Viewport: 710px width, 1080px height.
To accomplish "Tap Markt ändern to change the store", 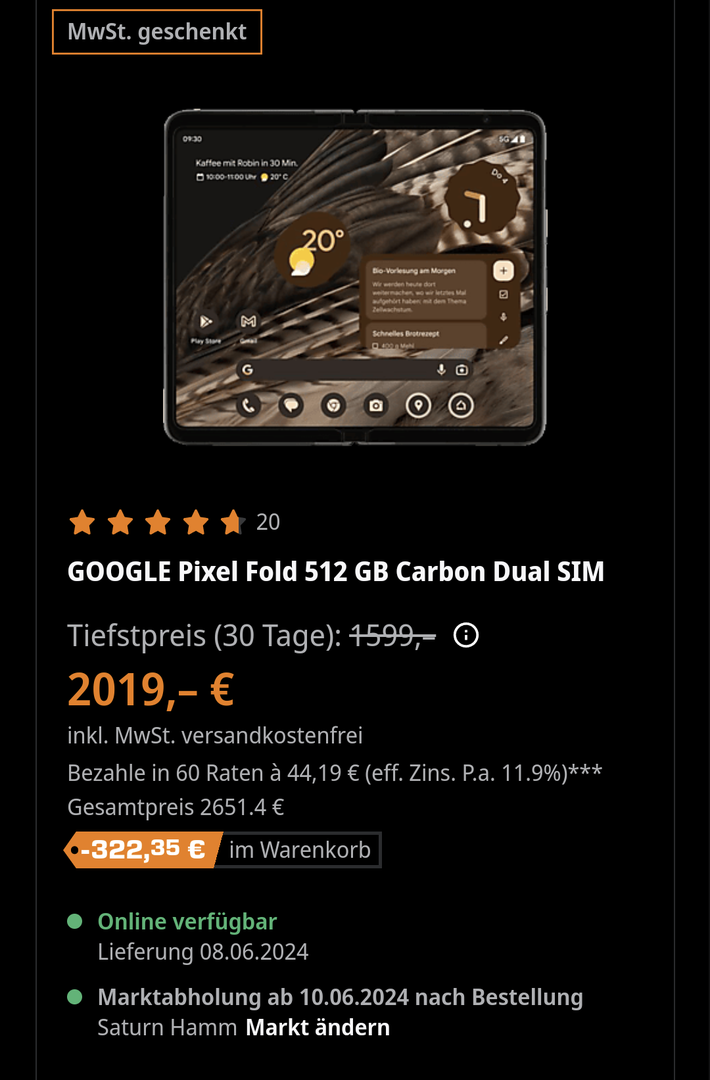I will pyautogui.click(x=318, y=1027).
